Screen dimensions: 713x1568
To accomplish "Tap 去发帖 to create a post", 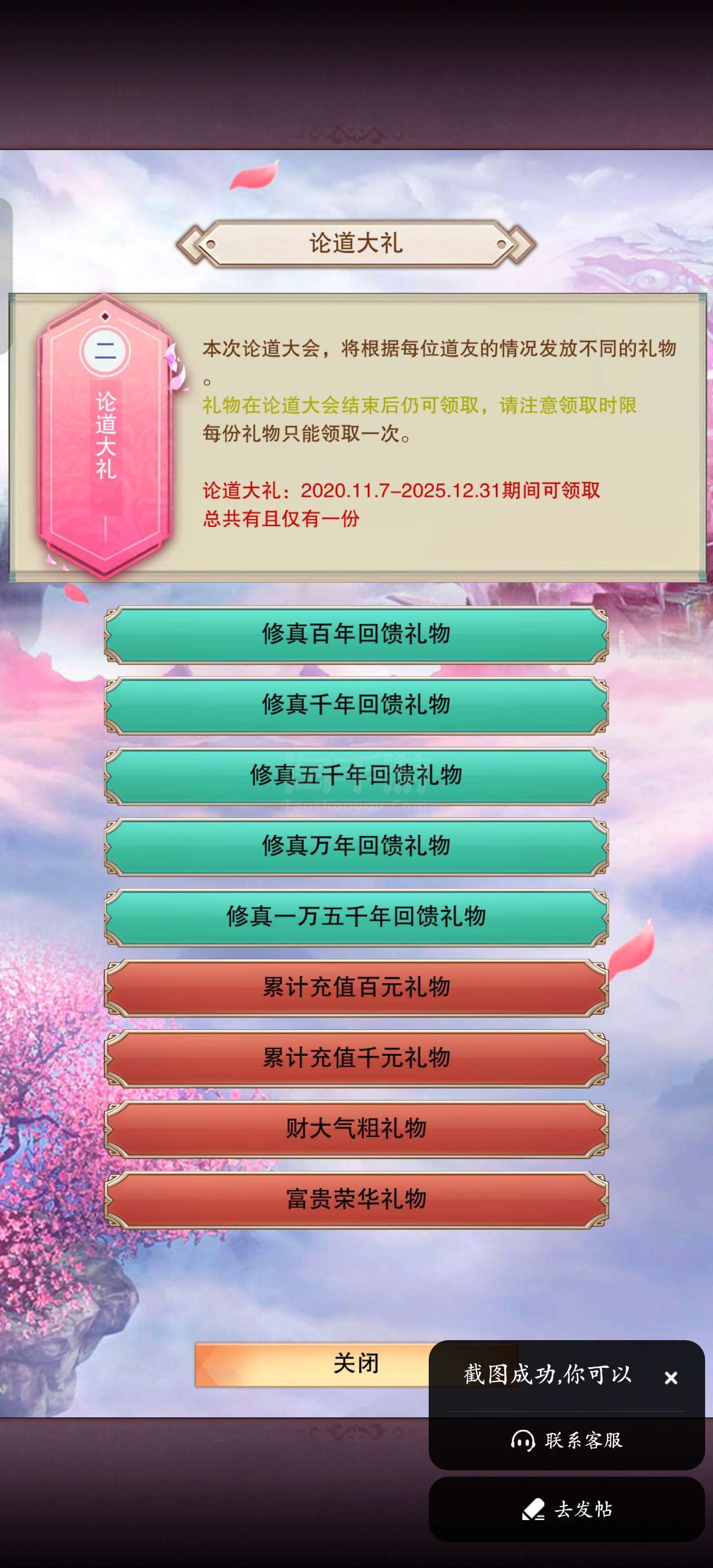I will (567, 1509).
